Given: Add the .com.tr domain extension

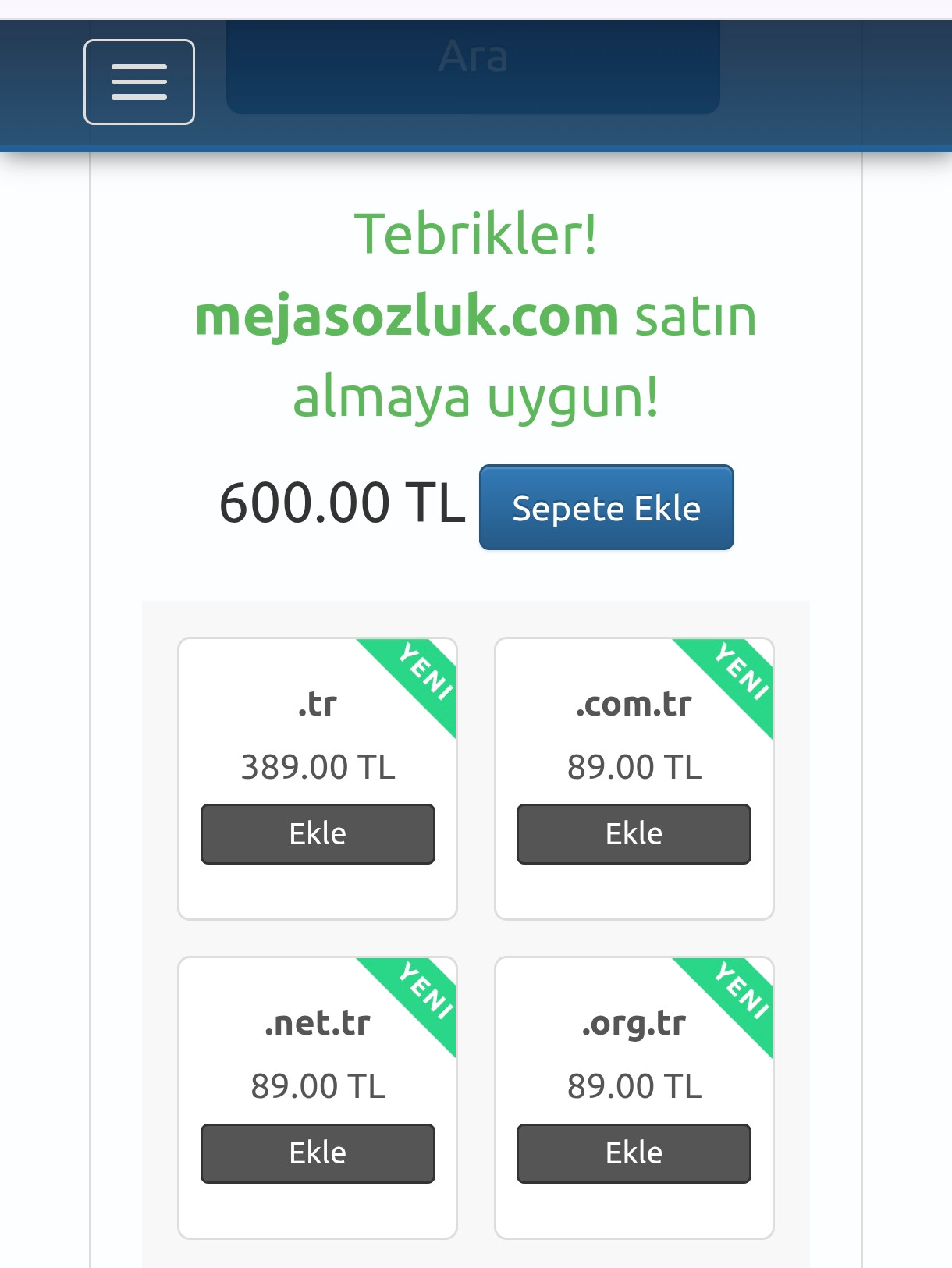Looking at the screenshot, I should pos(634,833).
